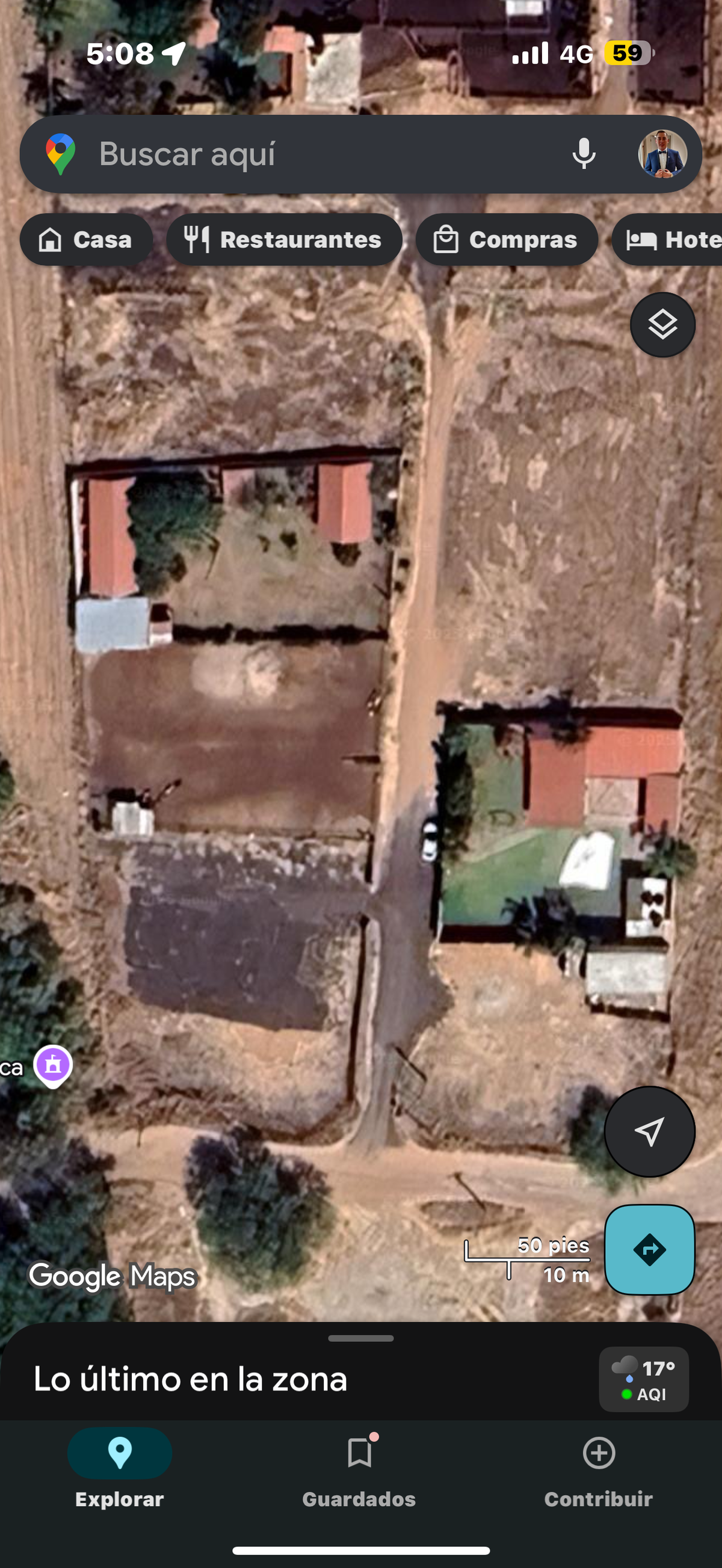Start voice search with the microphone

pos(583,154)
